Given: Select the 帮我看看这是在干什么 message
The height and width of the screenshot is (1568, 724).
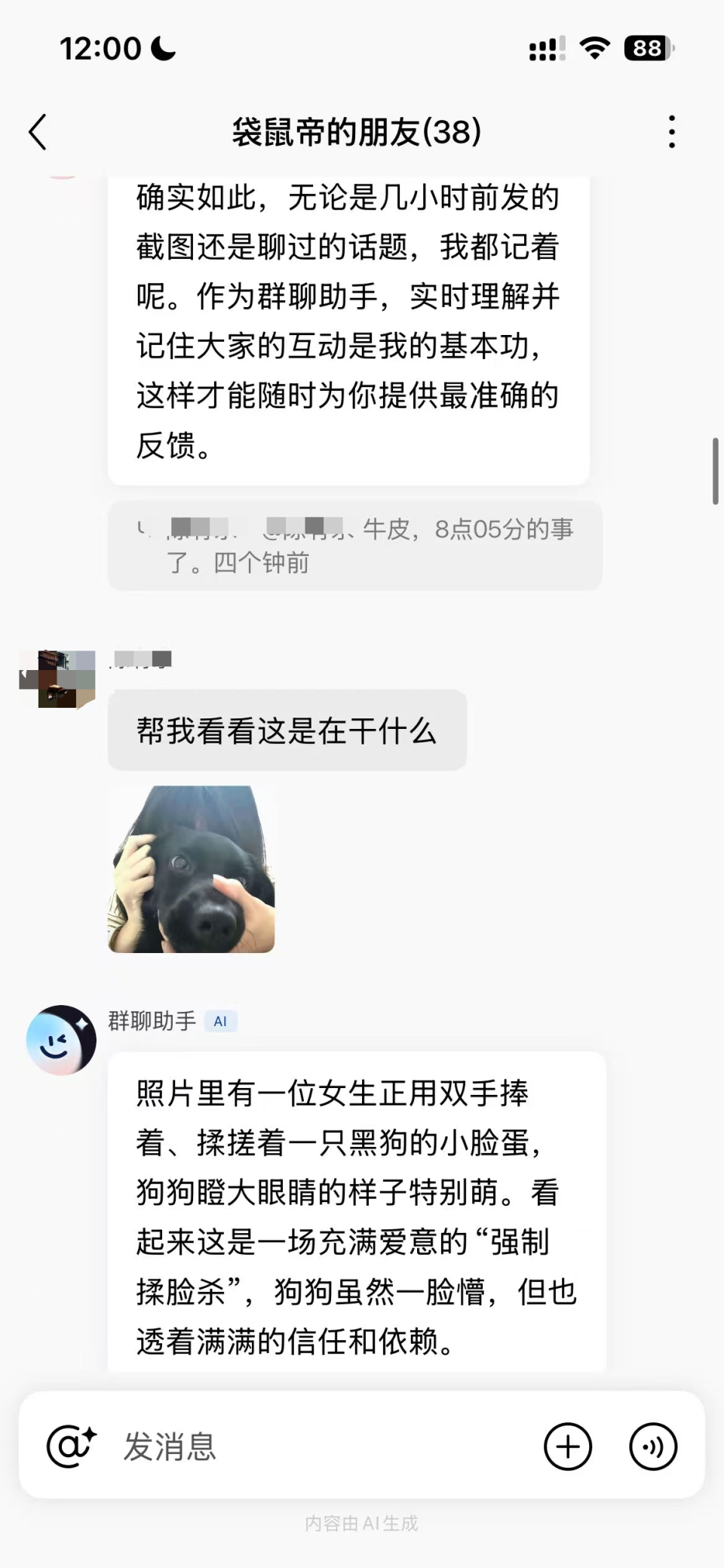Looking at the screenshot, I should [x=287, y=729].
